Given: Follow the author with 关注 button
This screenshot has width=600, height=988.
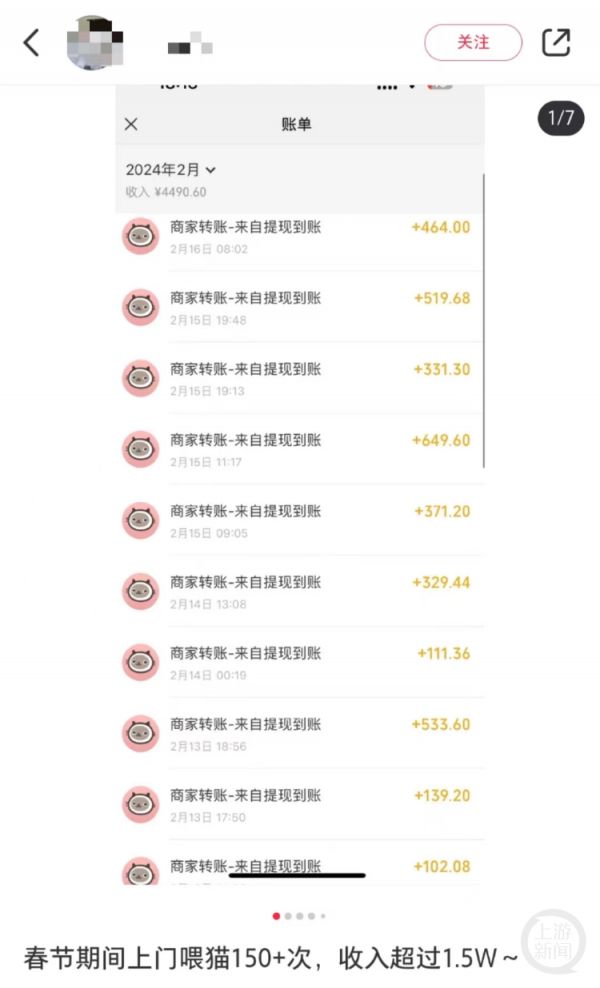Looking at the screenshot, I should pos(473,43).
